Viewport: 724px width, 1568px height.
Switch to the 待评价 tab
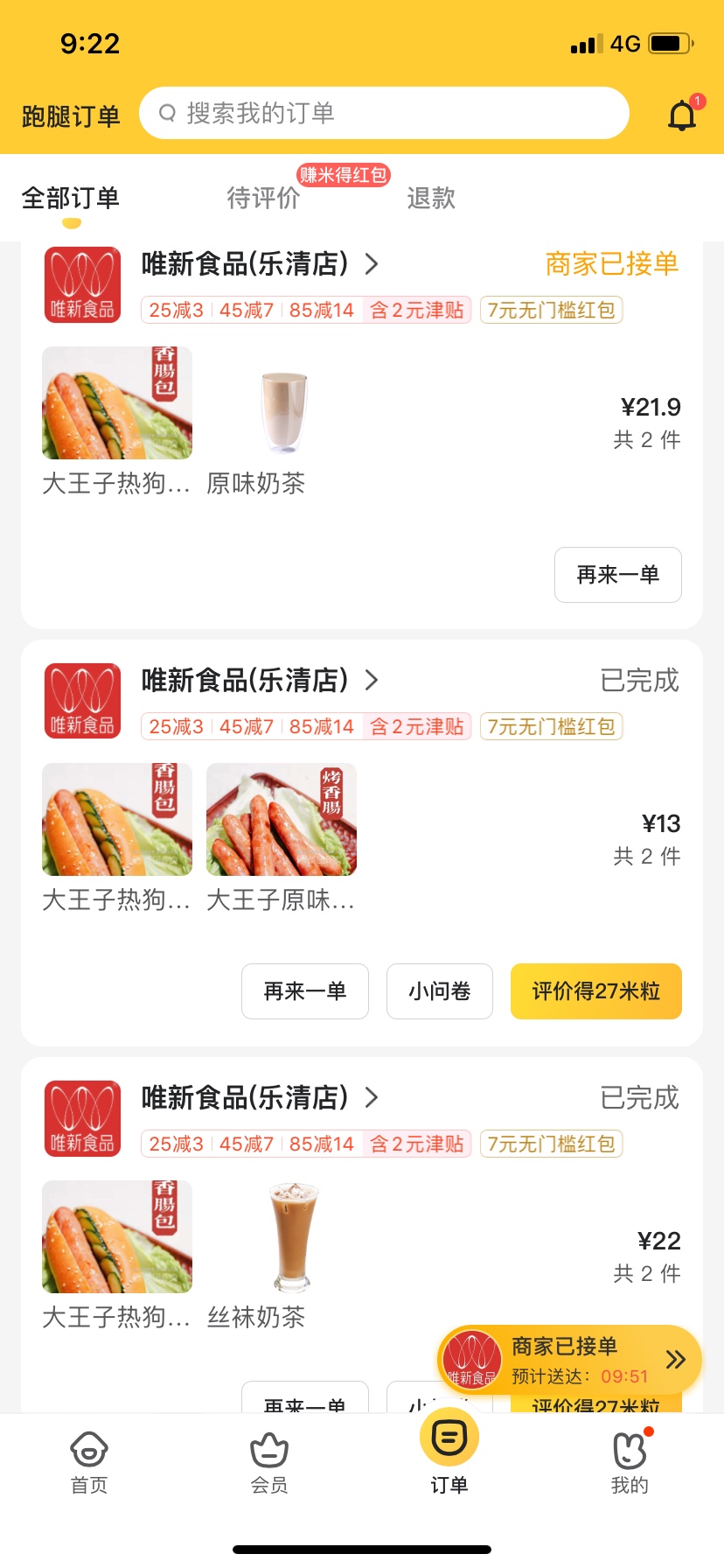click(263, 198)
